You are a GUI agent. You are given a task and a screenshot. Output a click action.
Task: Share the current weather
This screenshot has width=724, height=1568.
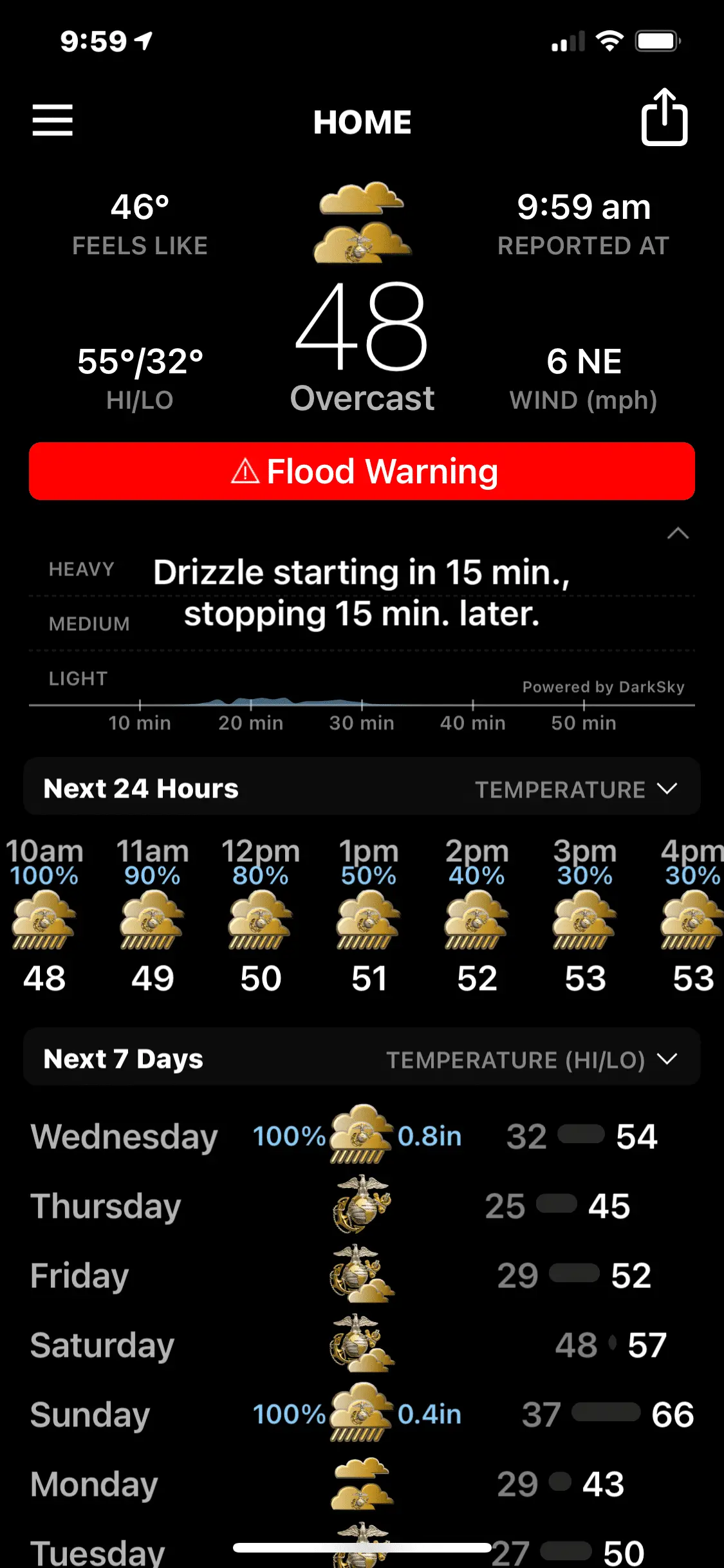point(664,118)
